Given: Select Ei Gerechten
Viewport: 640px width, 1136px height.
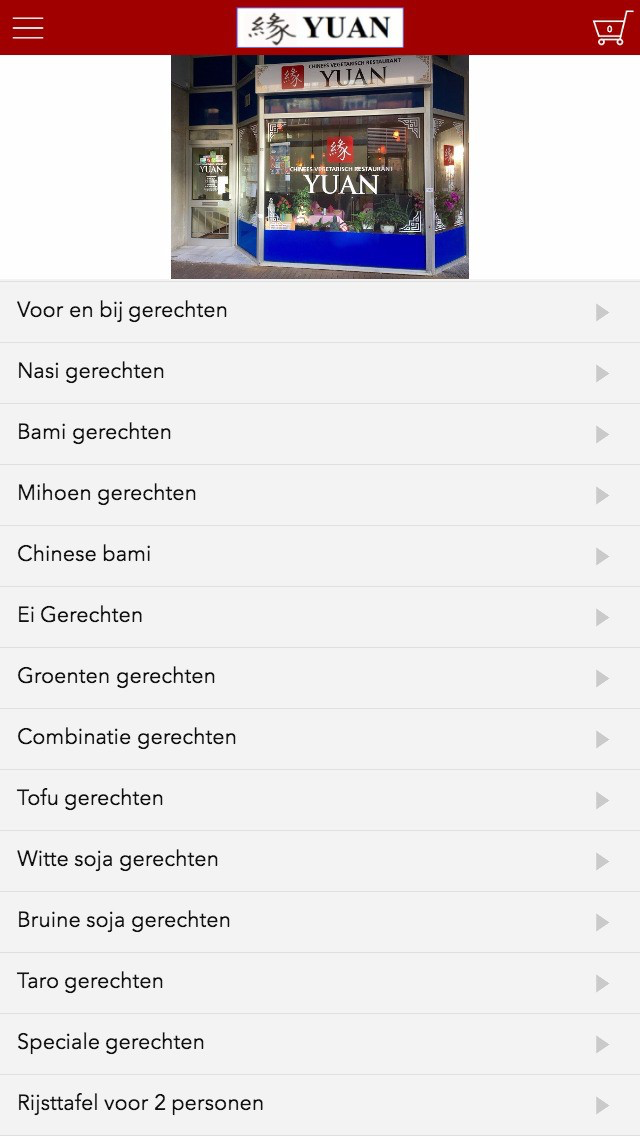Looking at the screenshot, I should coord(320,616).
